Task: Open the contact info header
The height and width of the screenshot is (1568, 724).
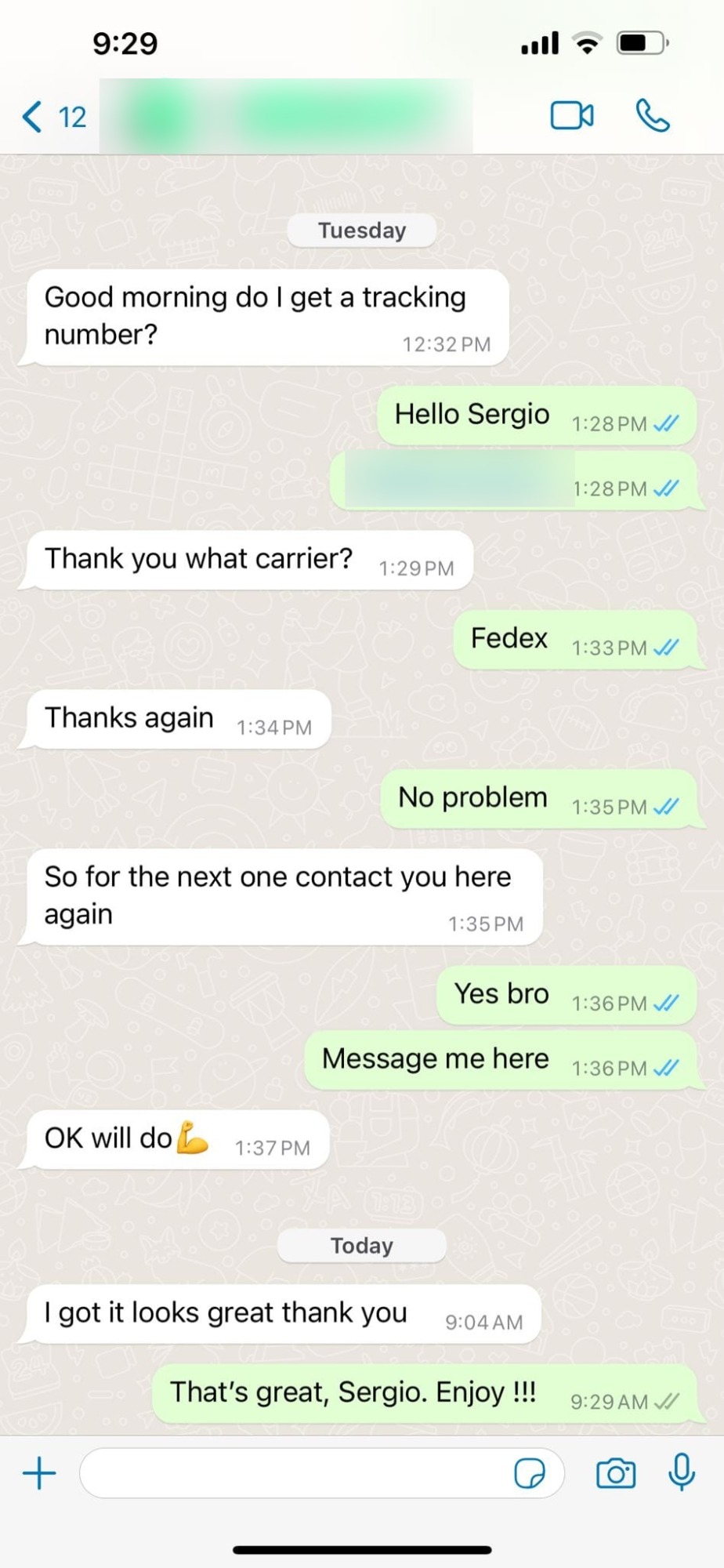Action: pos(286,116)
